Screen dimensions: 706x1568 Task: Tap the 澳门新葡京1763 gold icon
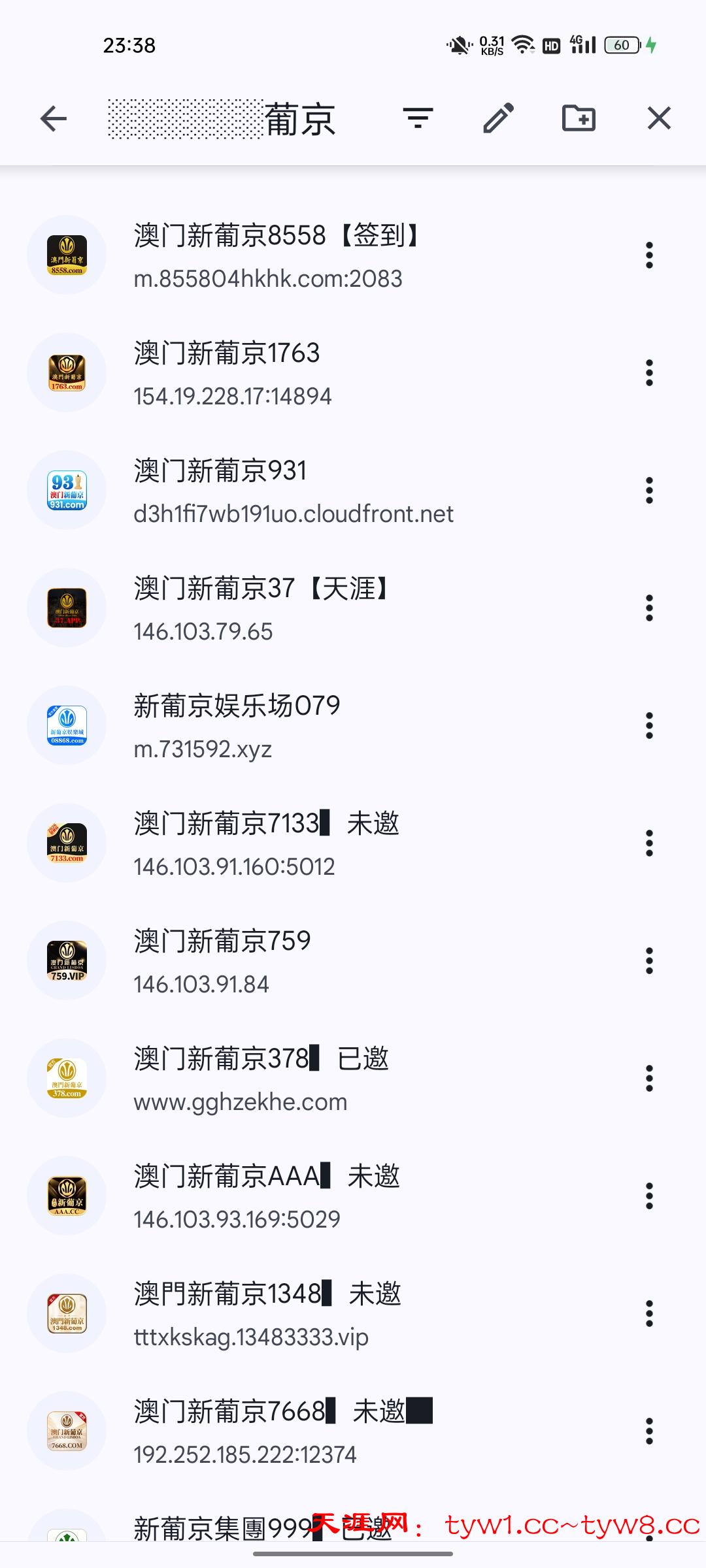tap(66, 372)
